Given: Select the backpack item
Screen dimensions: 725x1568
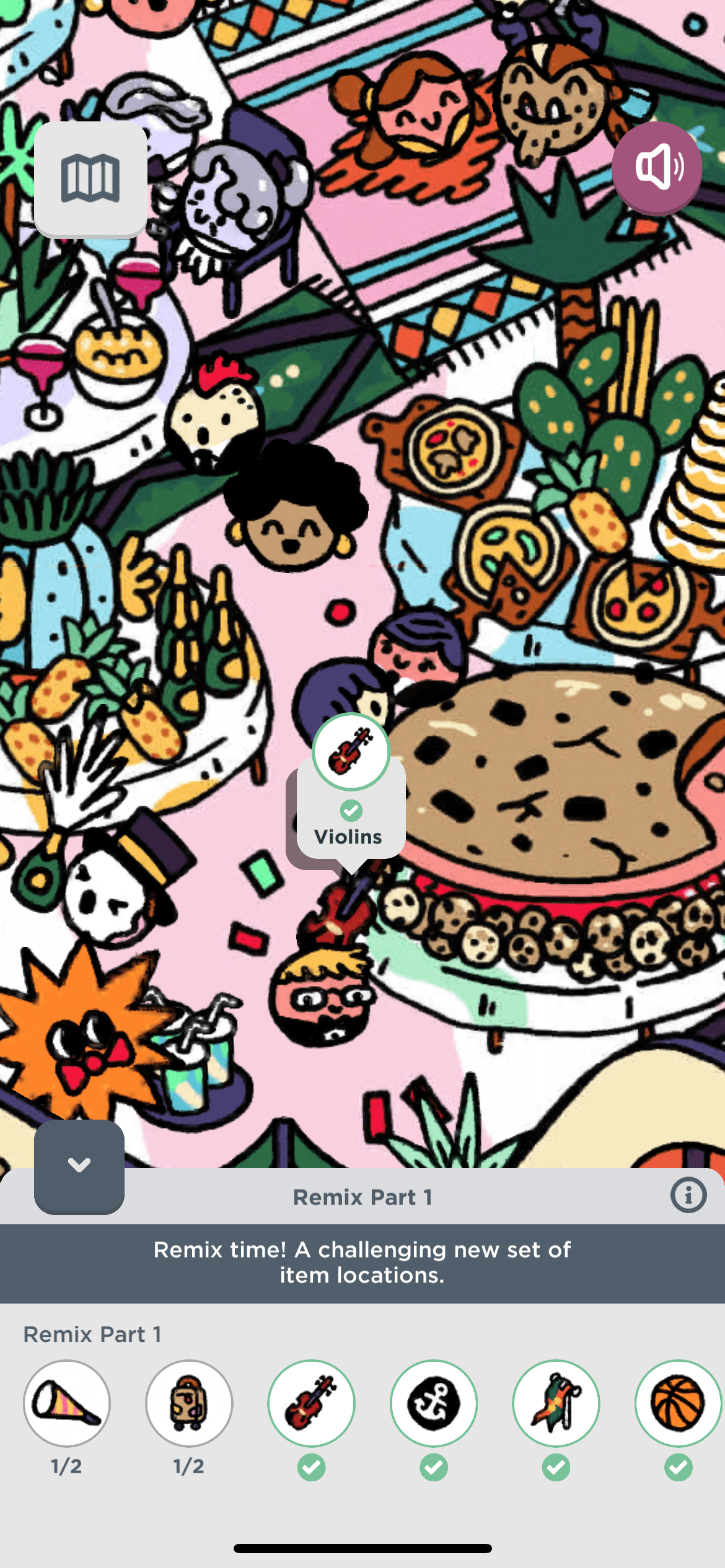Looking at the screenshot, I should (x=189, y=1403).
